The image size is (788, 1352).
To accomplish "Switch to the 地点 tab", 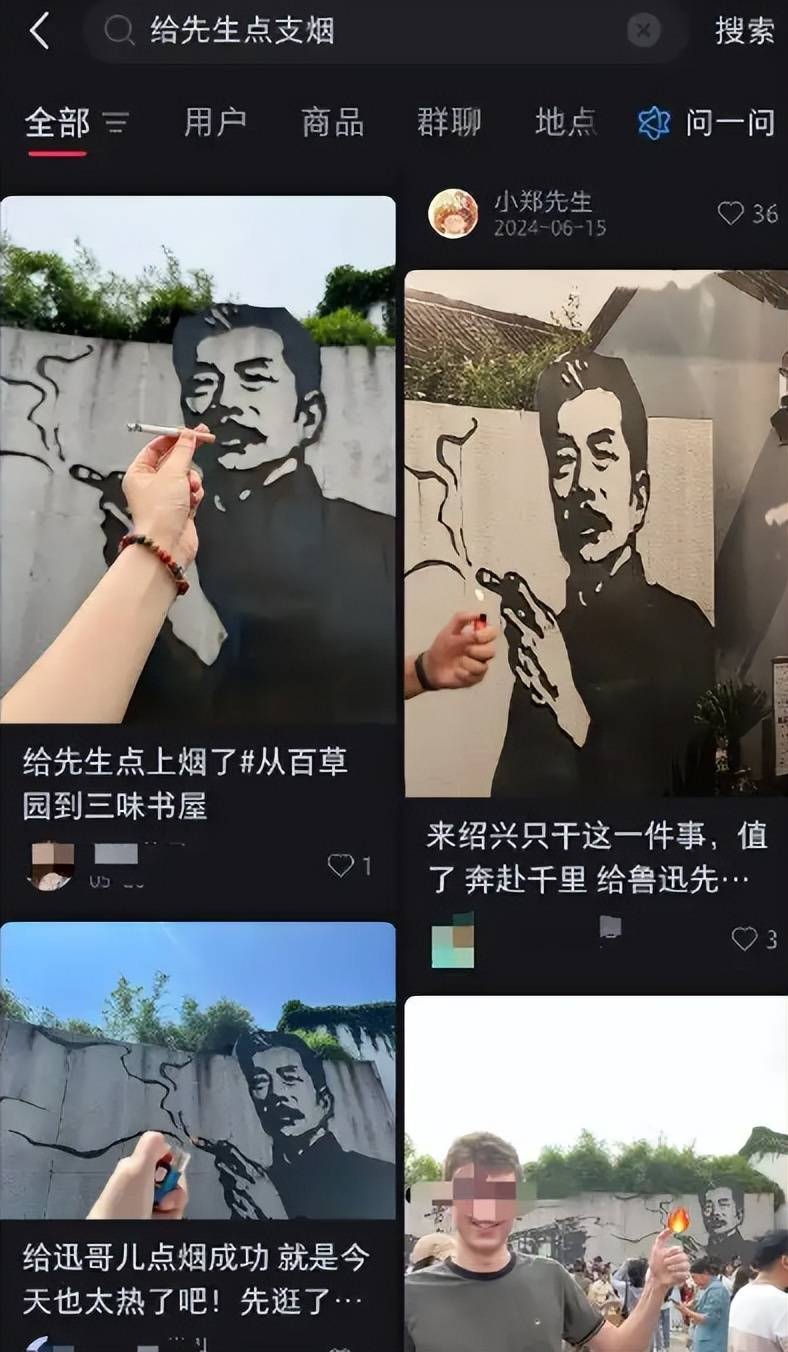I will pyautogui.click(x=566, y=123).
